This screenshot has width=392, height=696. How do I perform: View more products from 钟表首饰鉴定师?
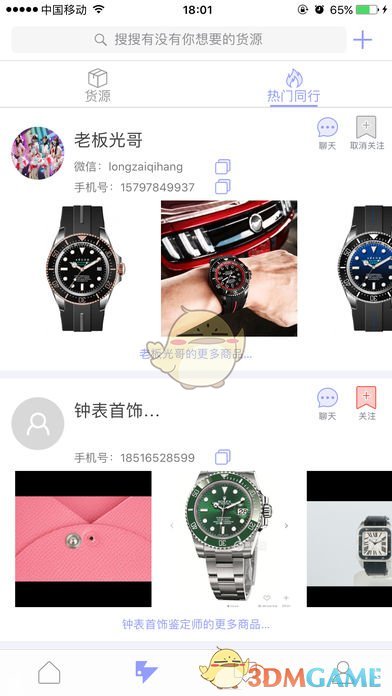pos(196,624)
